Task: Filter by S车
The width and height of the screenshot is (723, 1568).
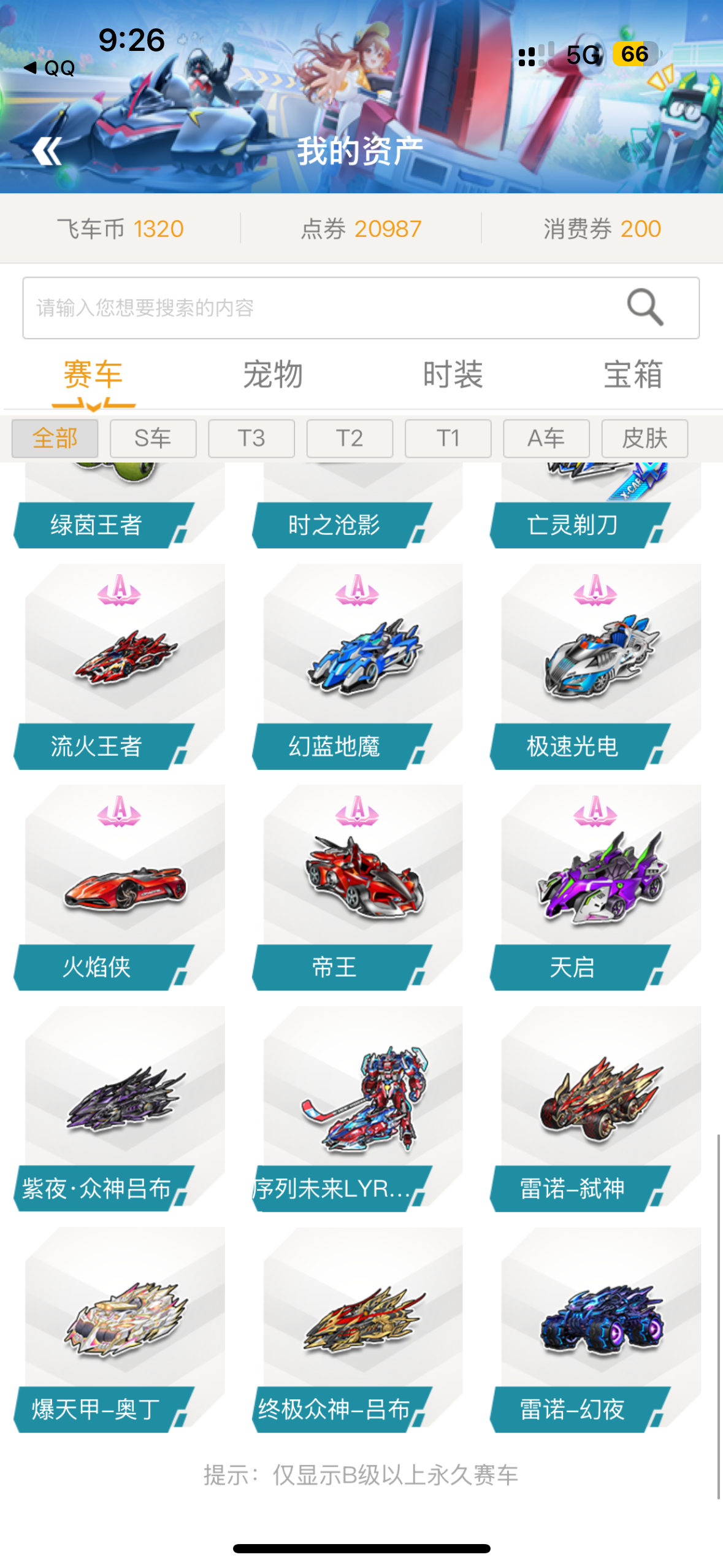Action: (x=153, y=439)
